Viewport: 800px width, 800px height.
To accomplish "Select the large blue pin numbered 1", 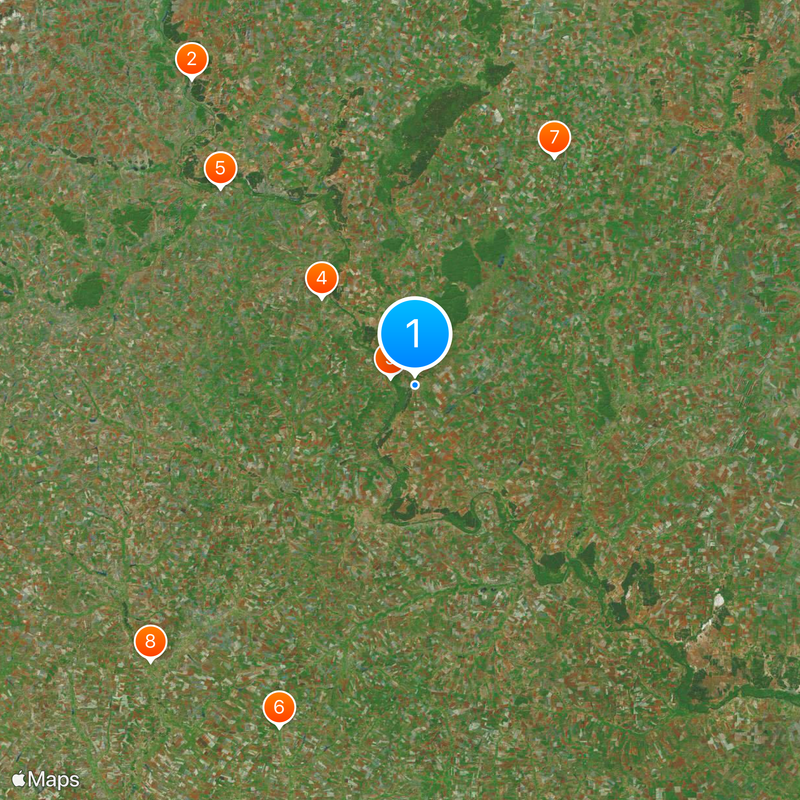I will (415, 334).
